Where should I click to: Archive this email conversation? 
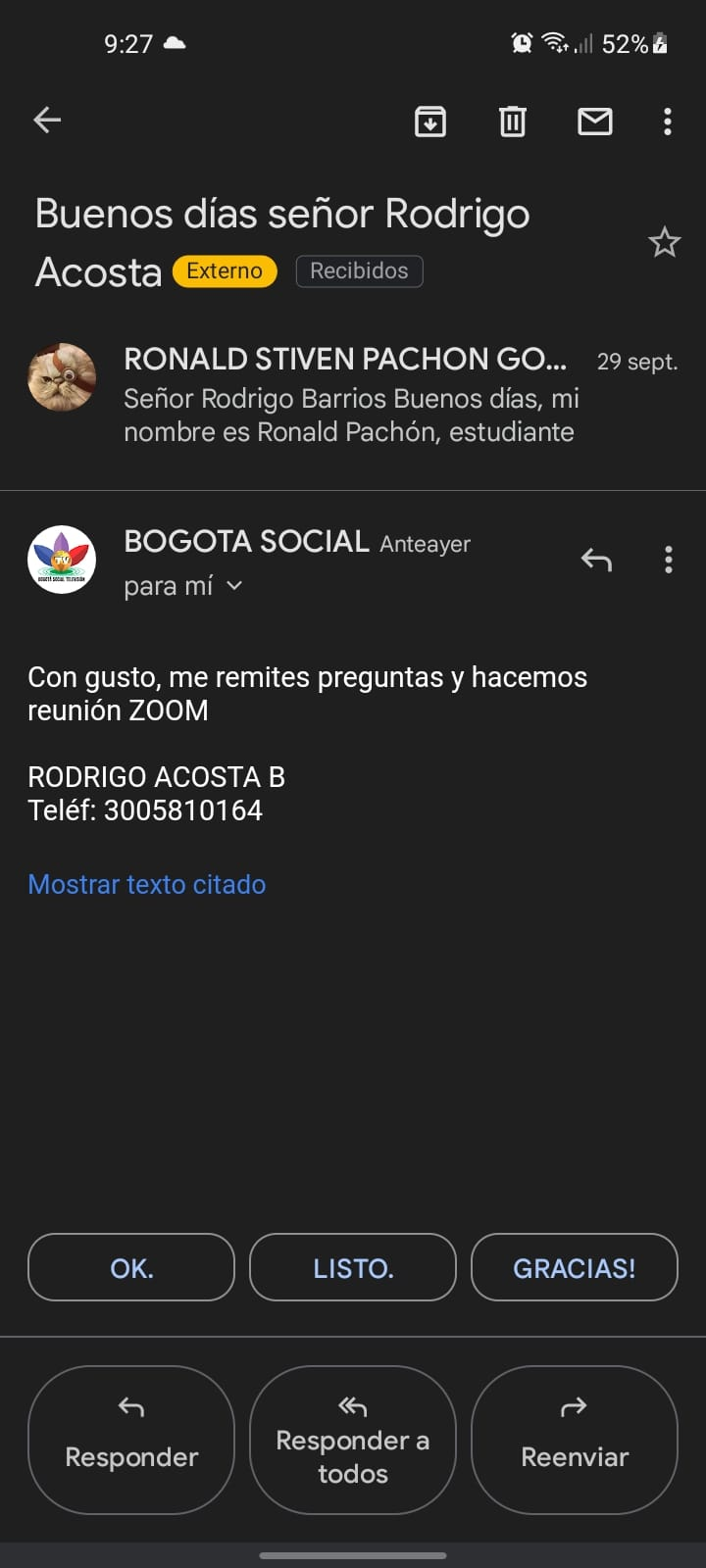pyautogui.click(x=430, y=122)
